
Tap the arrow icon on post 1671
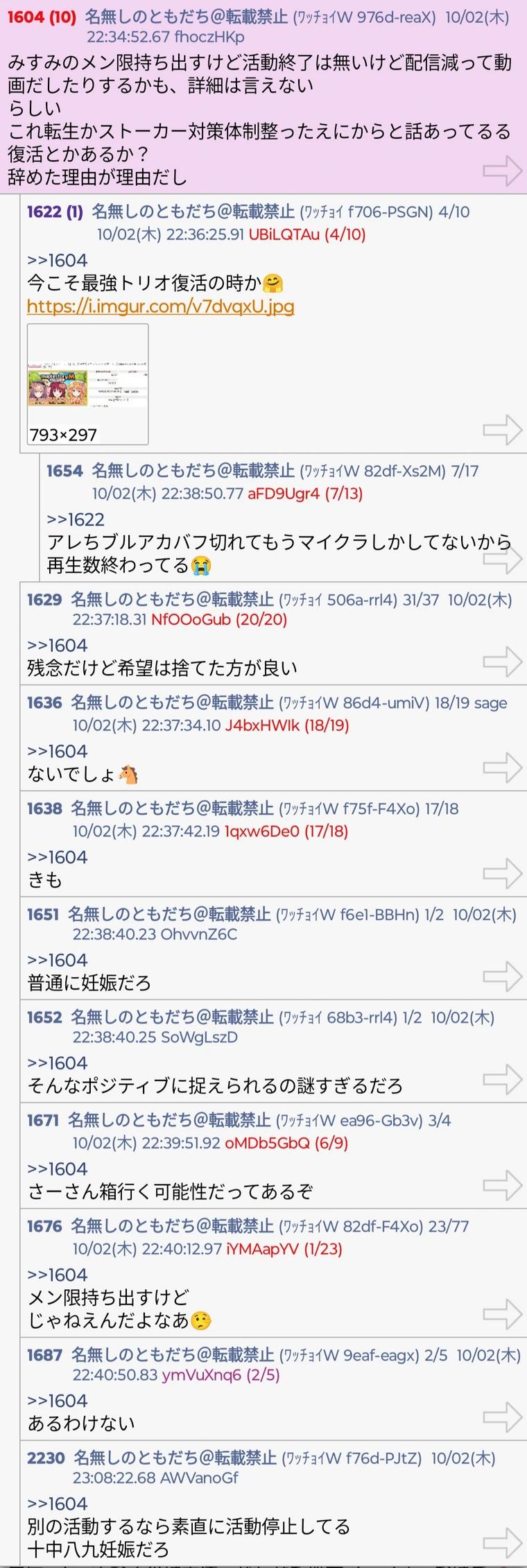tap(502, 1184)
